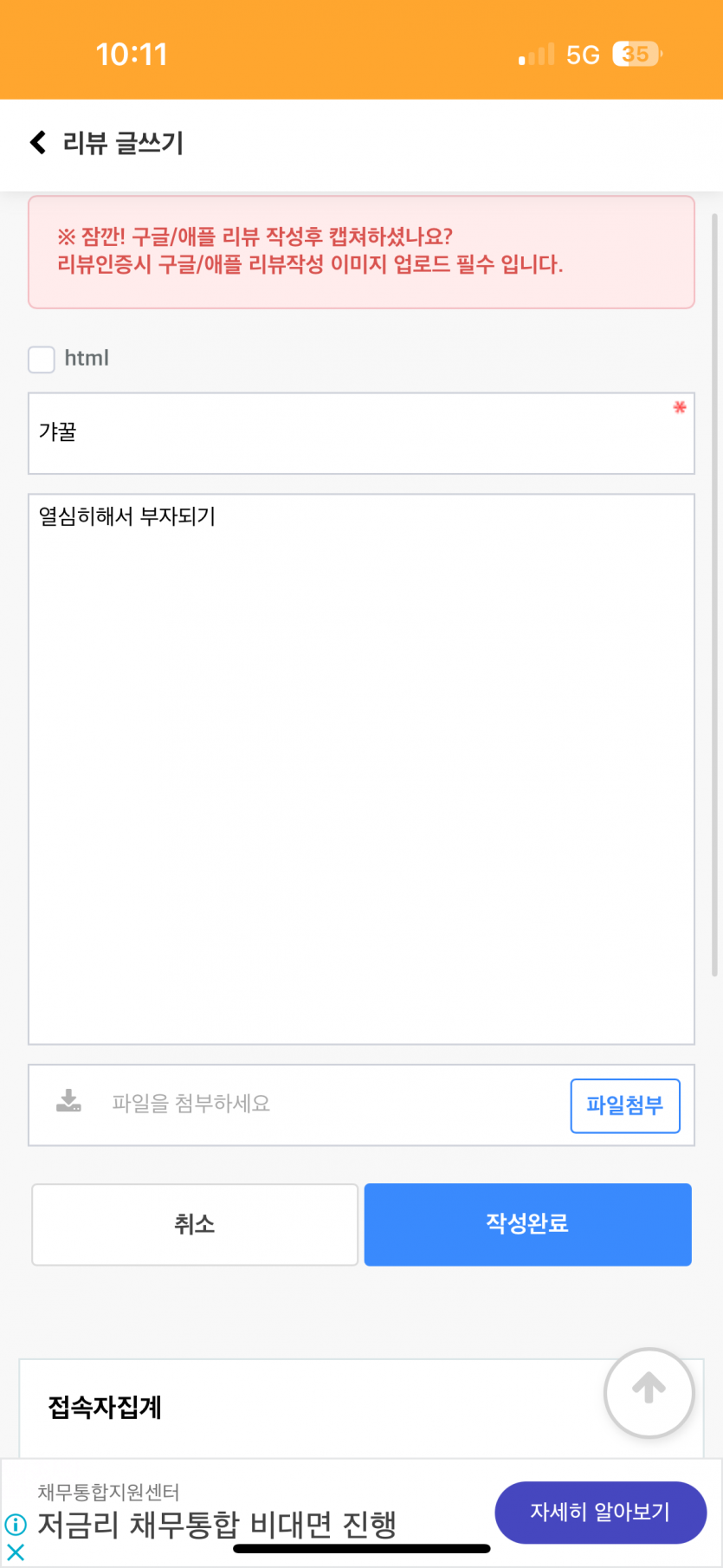
Task: Open the ad's 자세히 알아보기 button
Action: [x=600, y=1512]
